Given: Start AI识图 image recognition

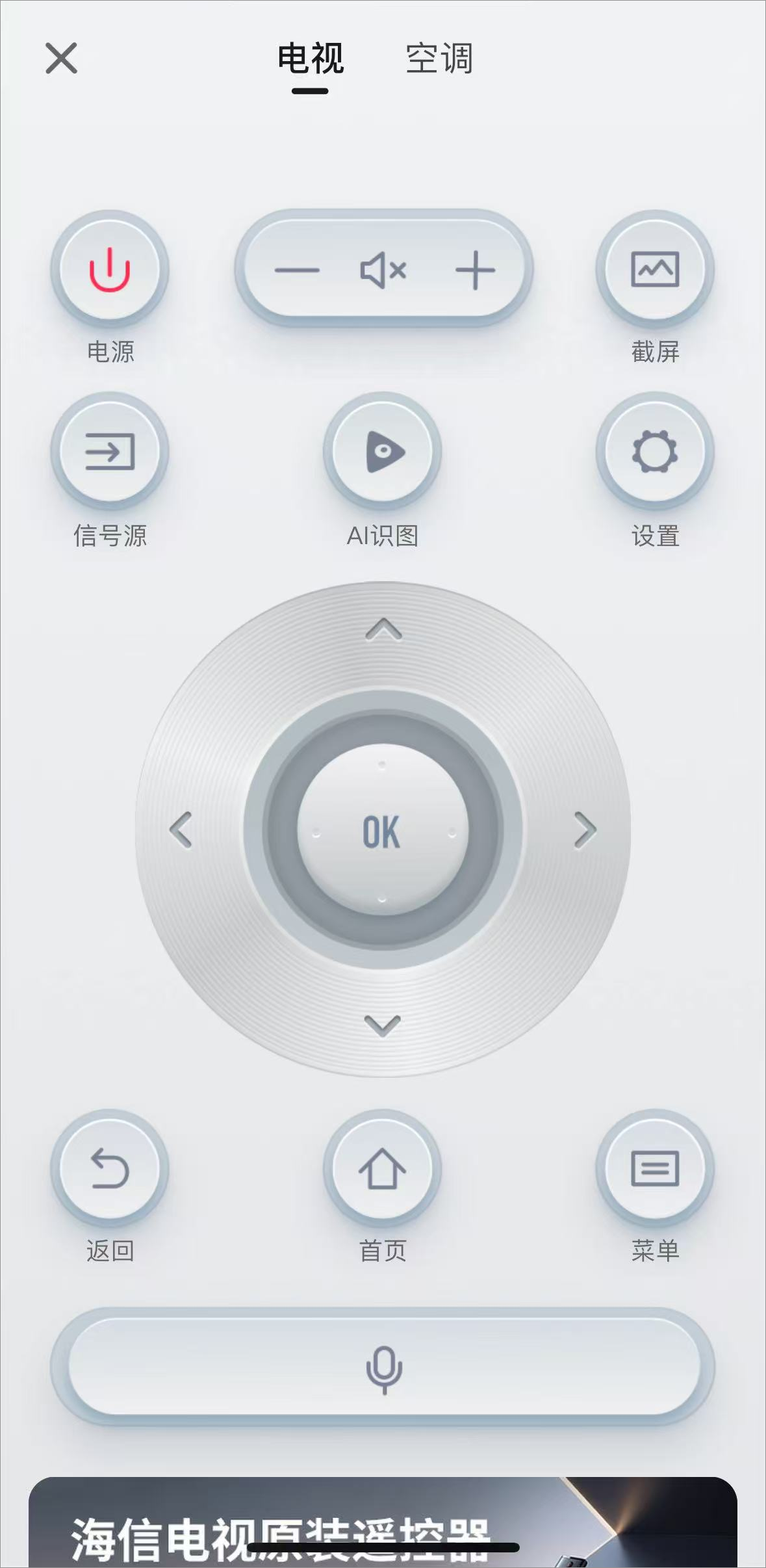Looking at the screenshot, I should 383,452.
